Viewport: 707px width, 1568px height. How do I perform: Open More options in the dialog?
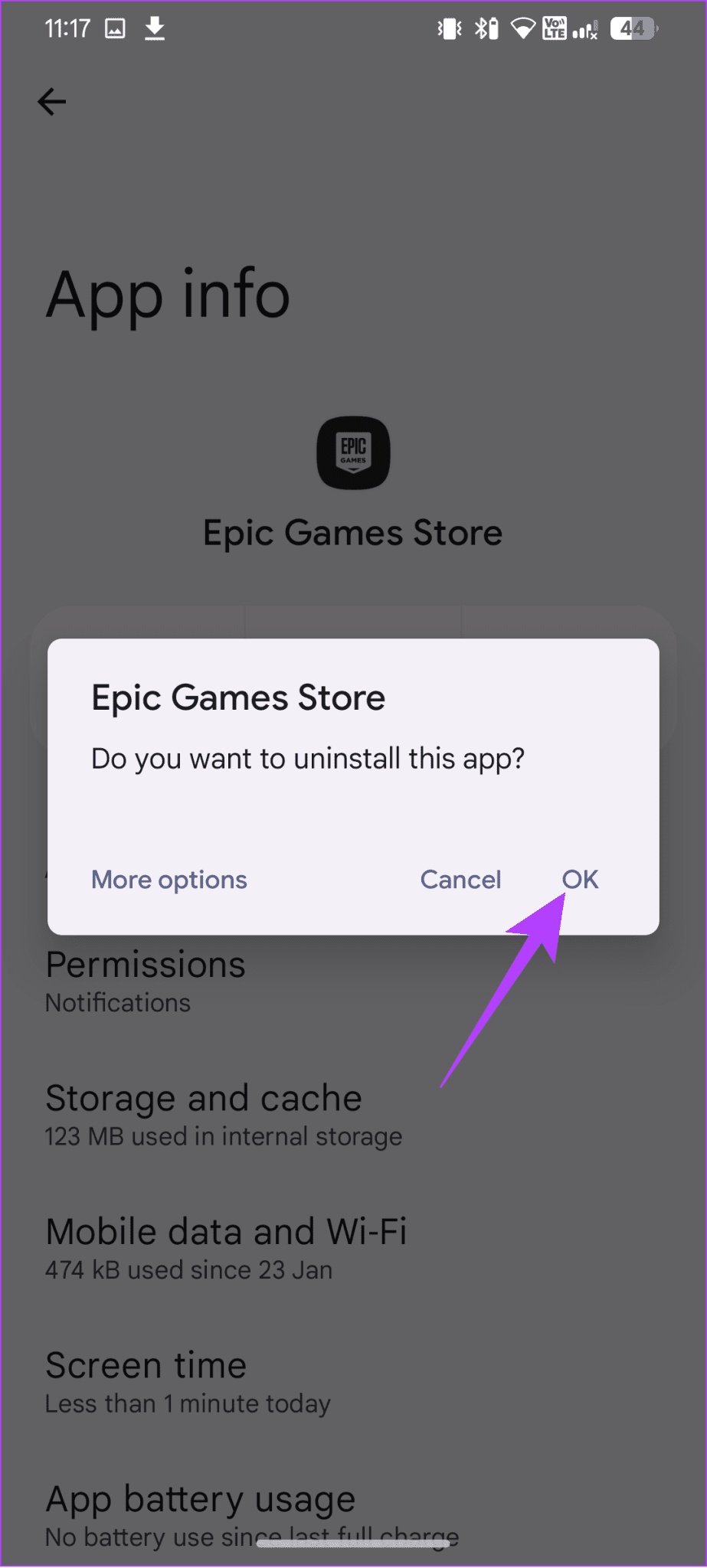[x=169, y=879]
